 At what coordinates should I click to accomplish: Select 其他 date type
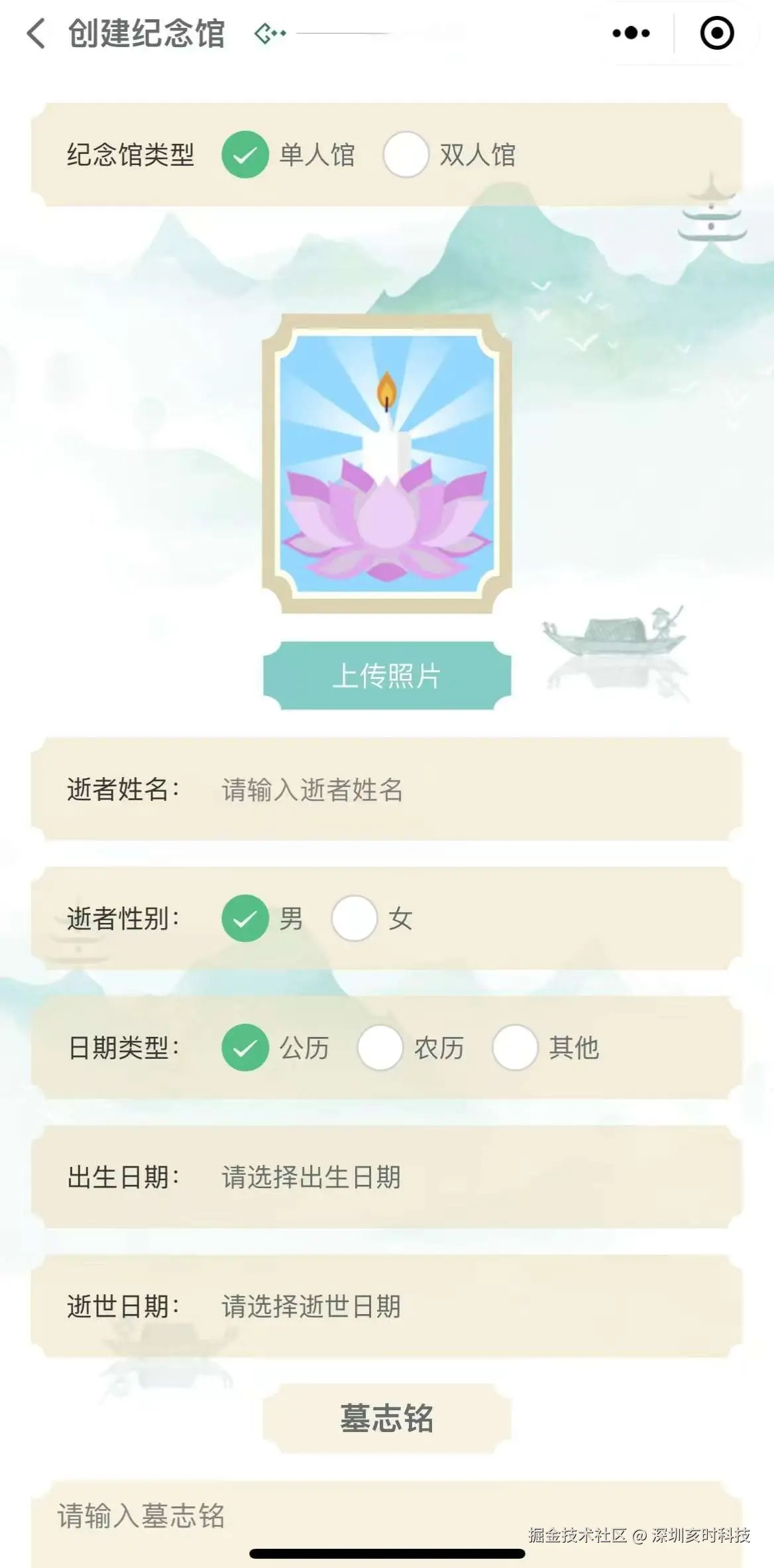(515, 1048)
